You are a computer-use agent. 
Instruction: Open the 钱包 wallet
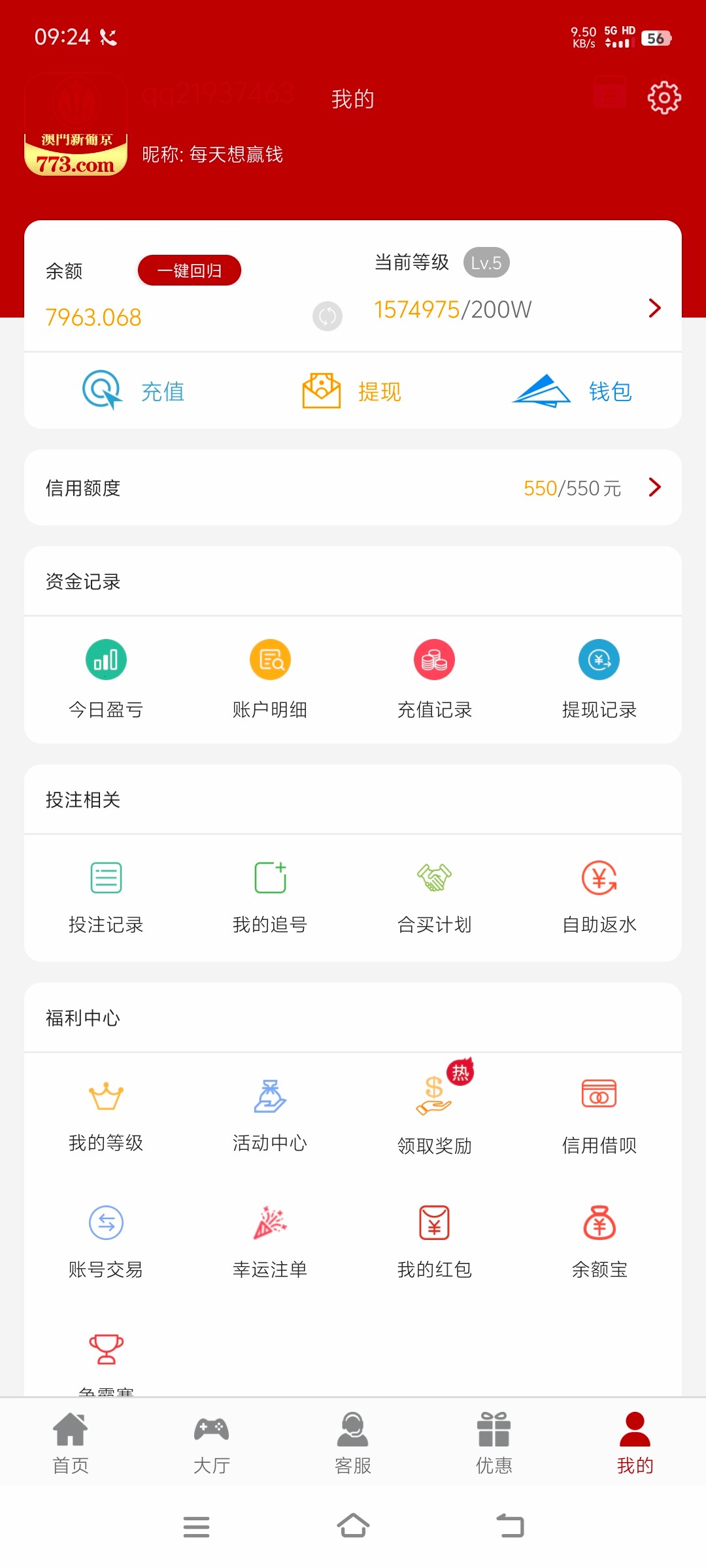click(572, 391)
